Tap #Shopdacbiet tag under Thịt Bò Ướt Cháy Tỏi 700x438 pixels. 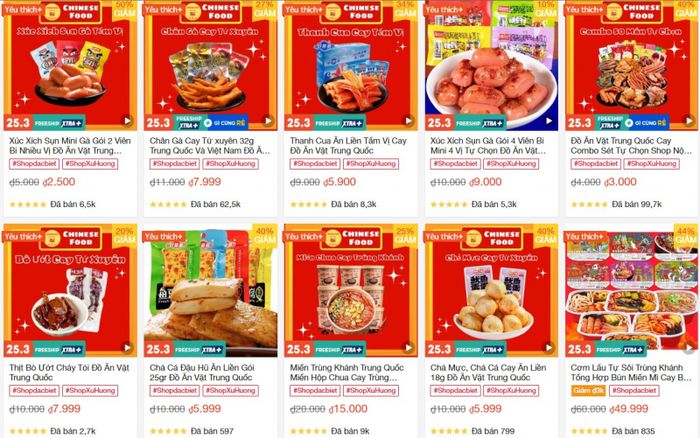pyautogui.click(x=36, y=391)
